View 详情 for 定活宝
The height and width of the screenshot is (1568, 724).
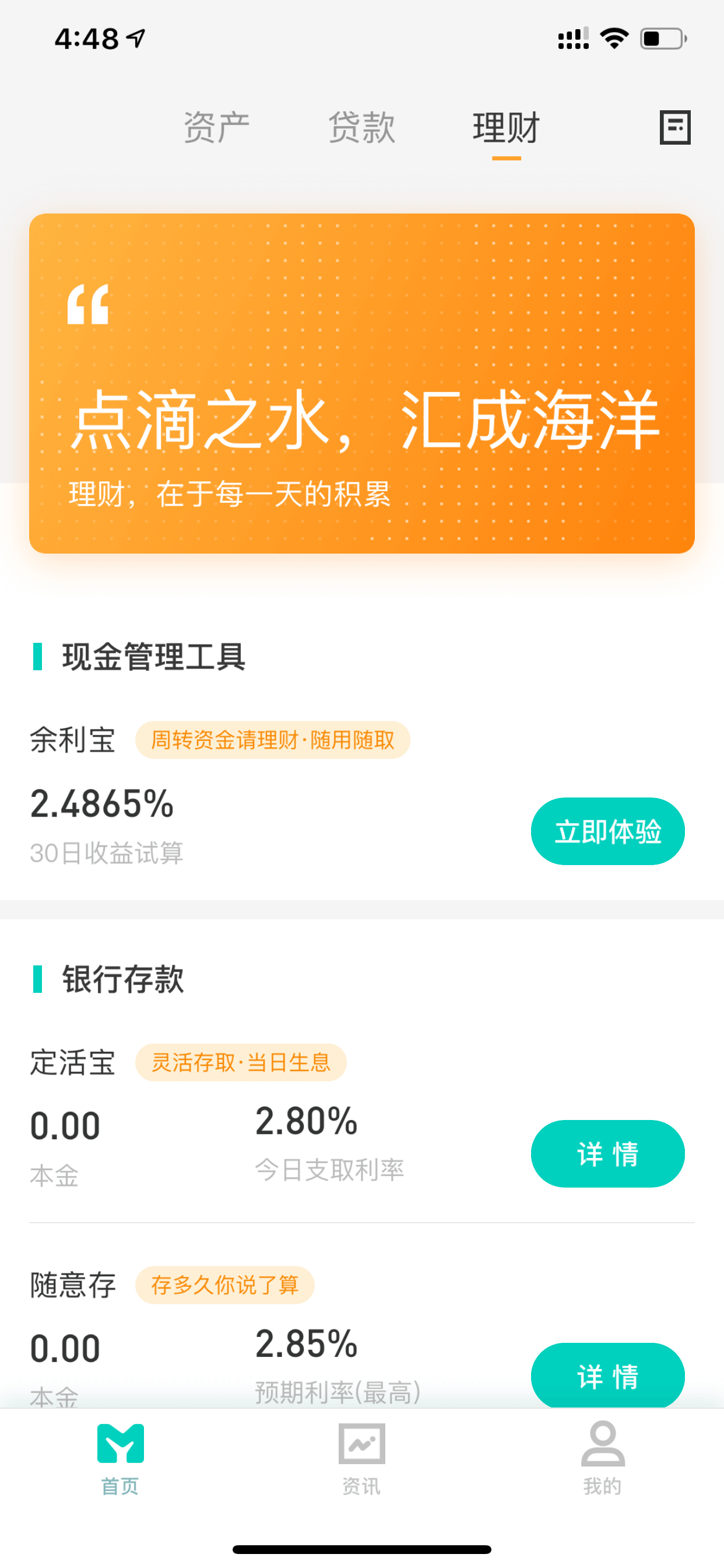pyautogui.click(x=608, y=1153)
